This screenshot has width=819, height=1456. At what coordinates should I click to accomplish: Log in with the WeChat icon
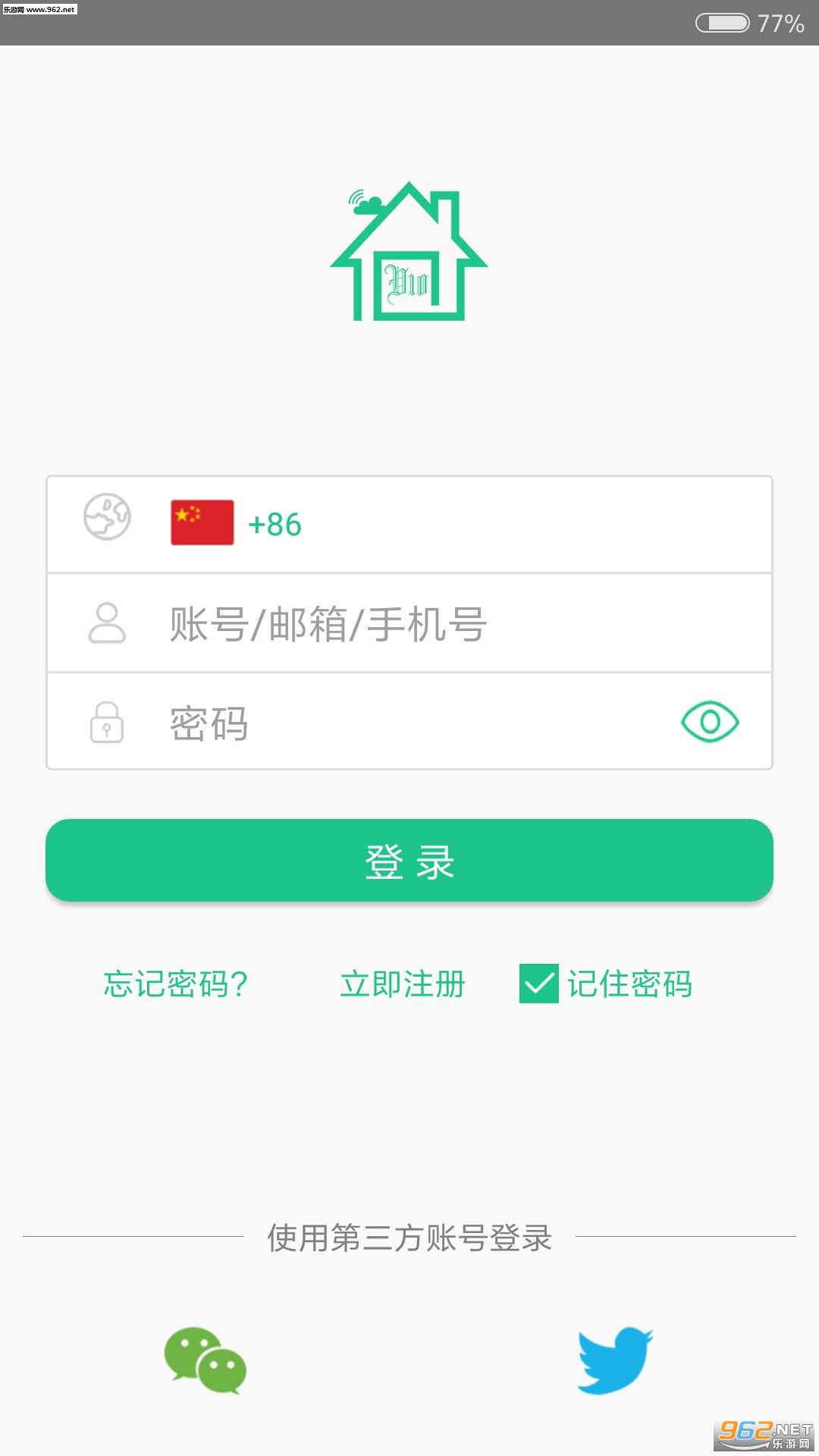tap(206, 1360)
